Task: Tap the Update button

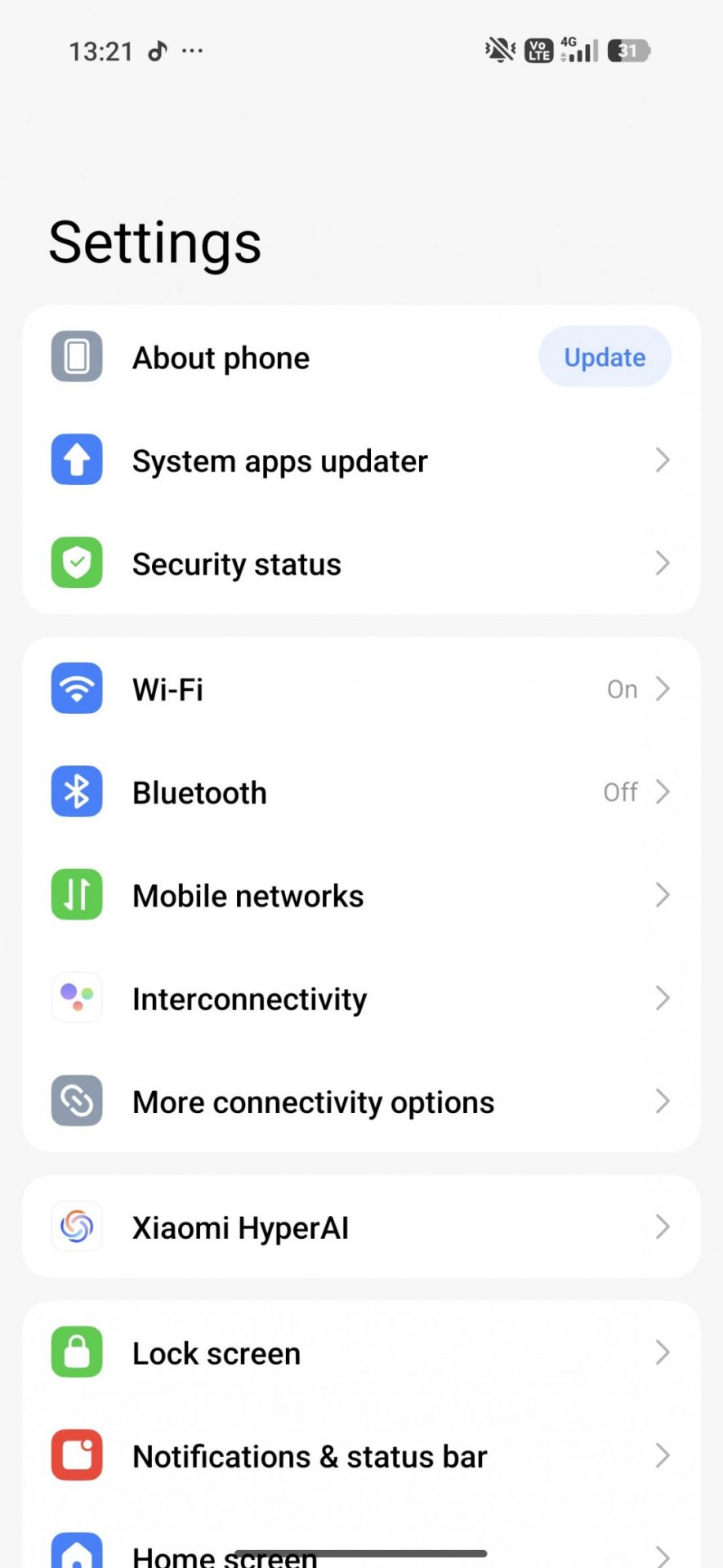Action: click(x=605, y=357)
